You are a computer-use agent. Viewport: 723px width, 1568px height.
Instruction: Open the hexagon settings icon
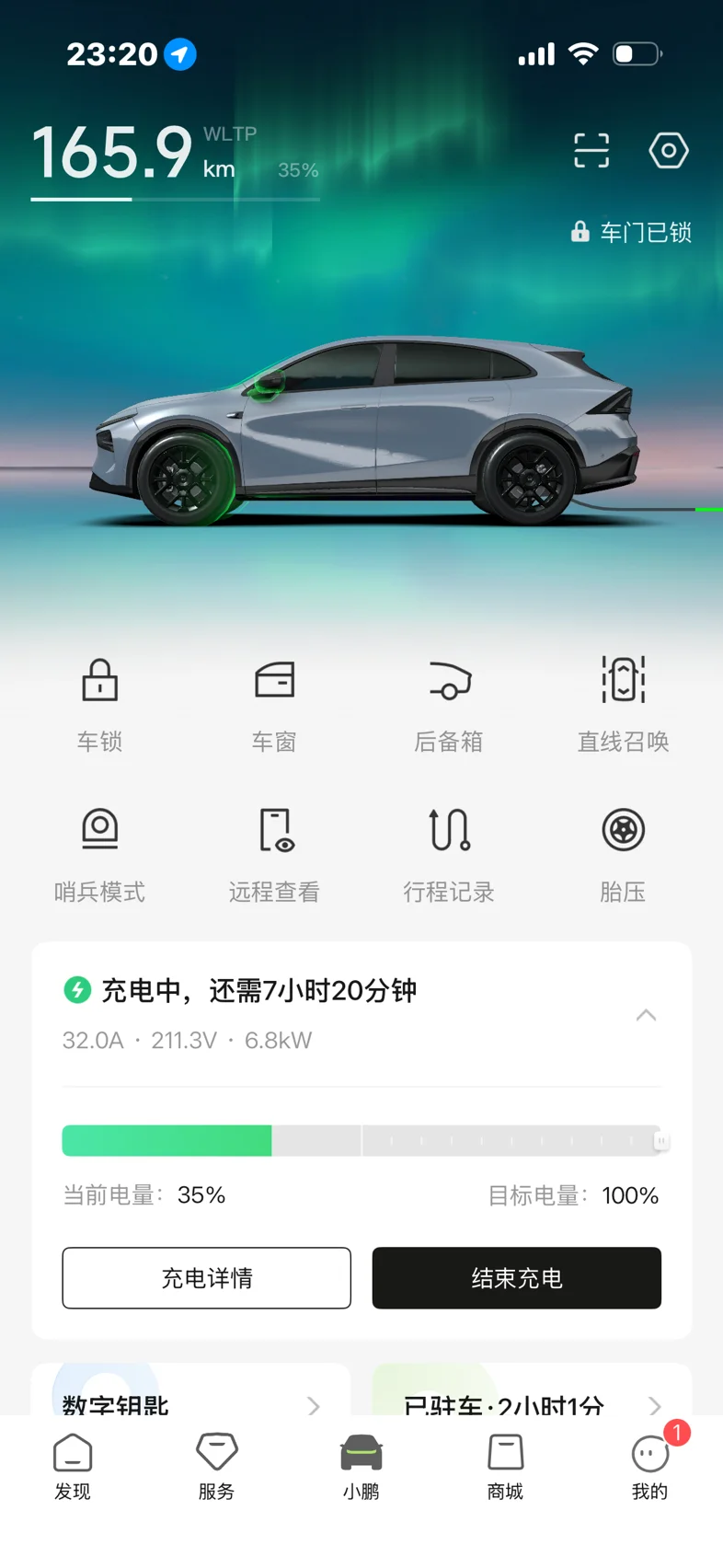point(669,150)
